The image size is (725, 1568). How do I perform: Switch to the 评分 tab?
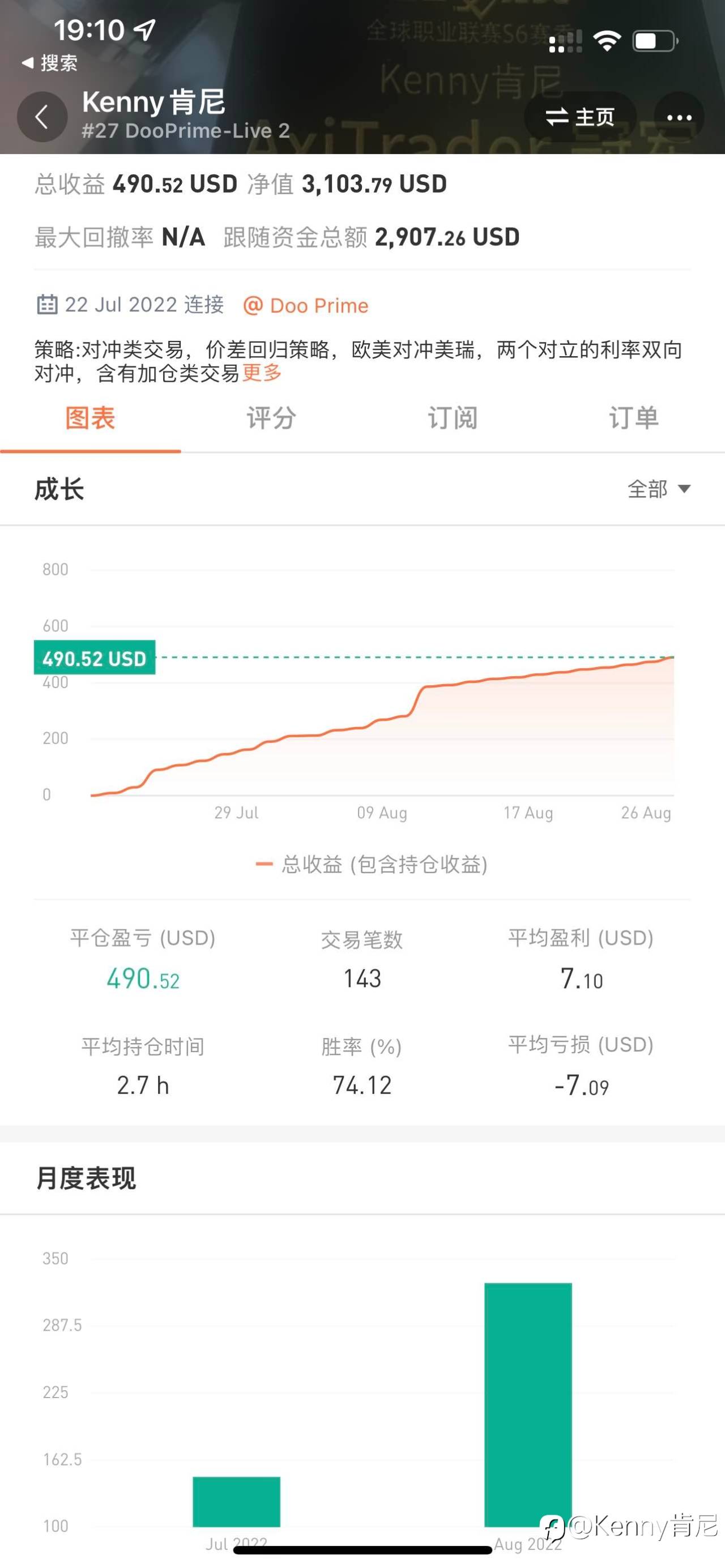coord(271,418)
